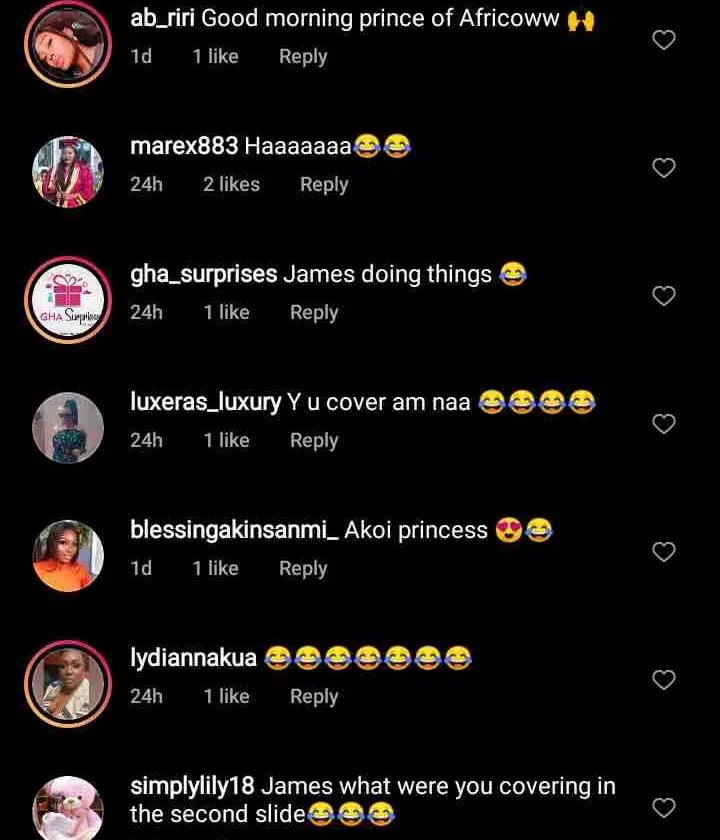Reply to luxeras_luxury's comment
The width and height of the screenshot is (720, 840).
(314, 441)
